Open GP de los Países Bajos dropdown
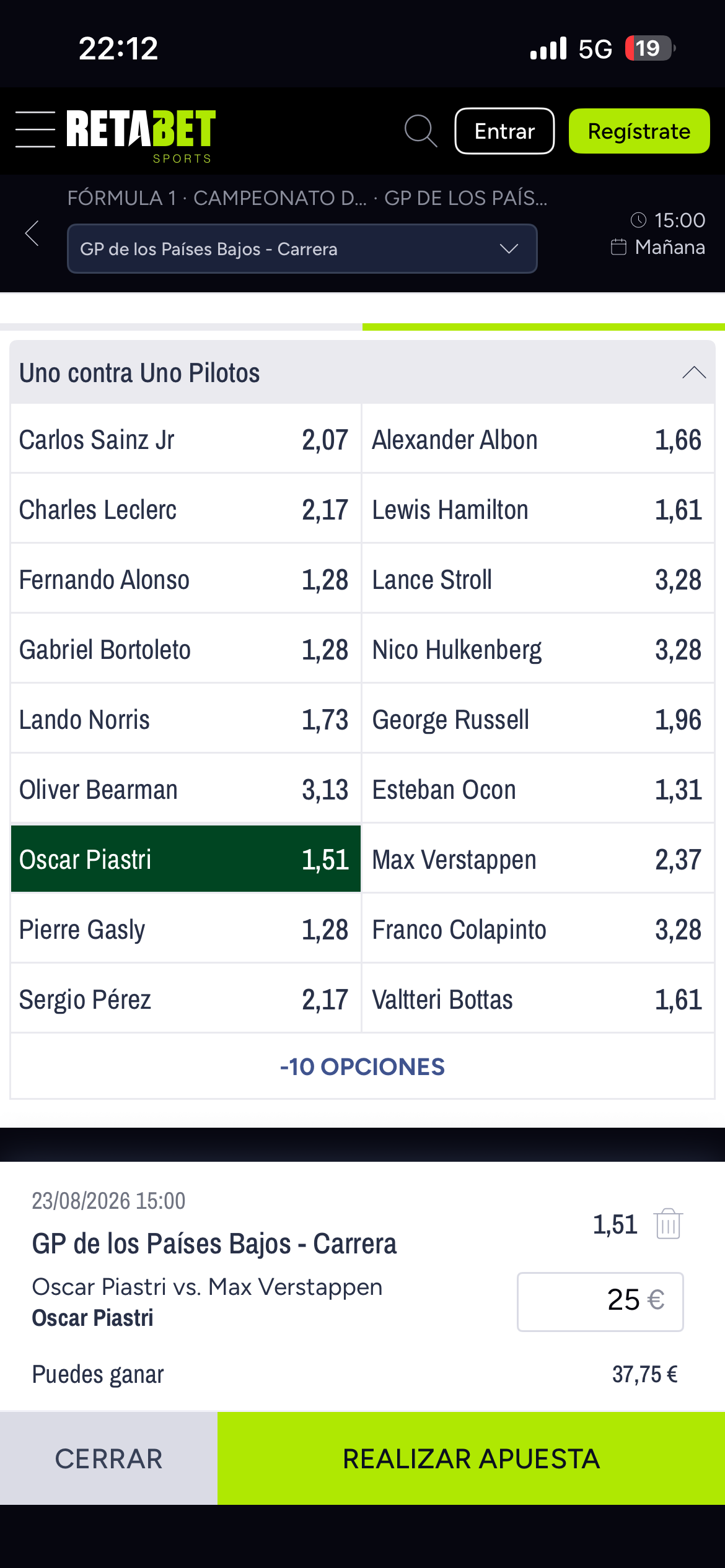 302,248
